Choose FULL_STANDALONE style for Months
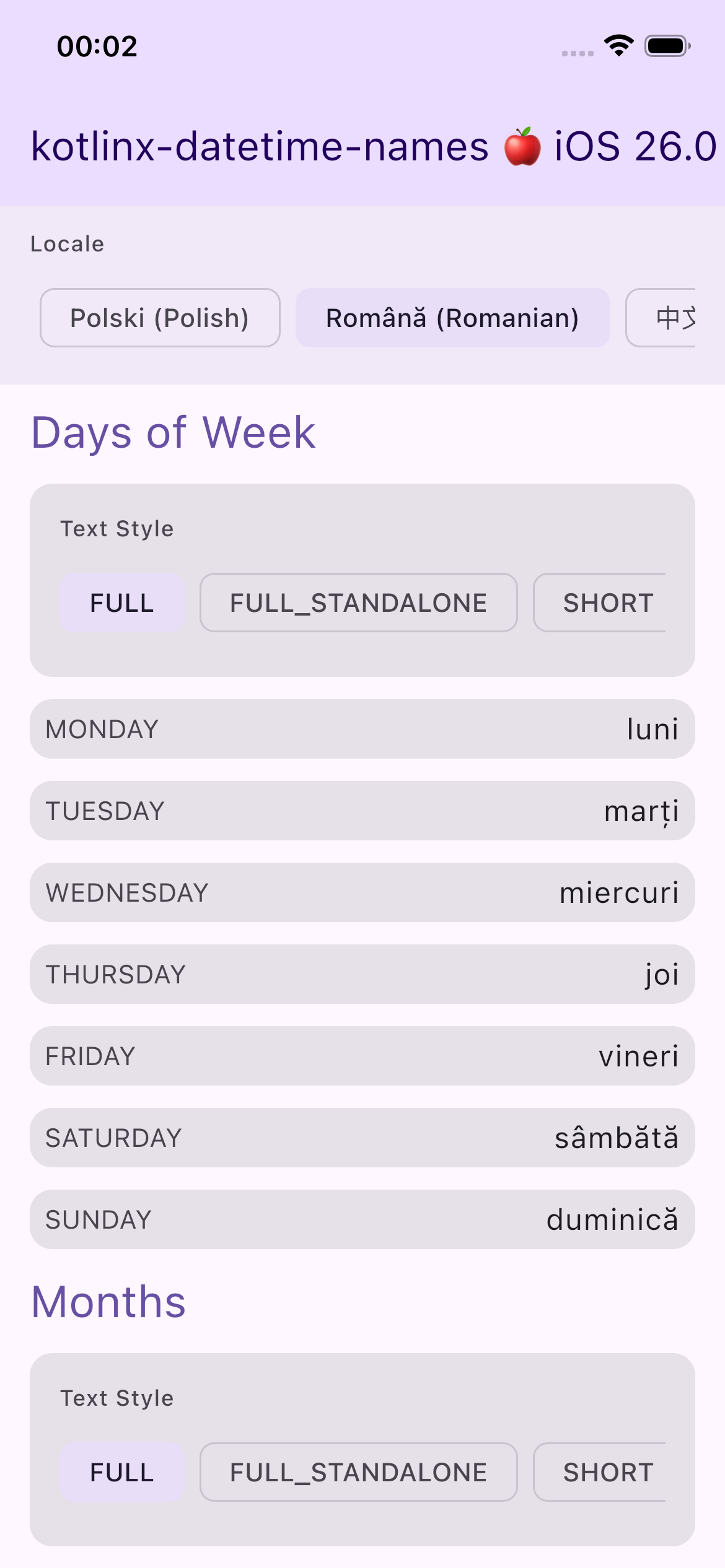725x1568 pixels. point(358,1472)
